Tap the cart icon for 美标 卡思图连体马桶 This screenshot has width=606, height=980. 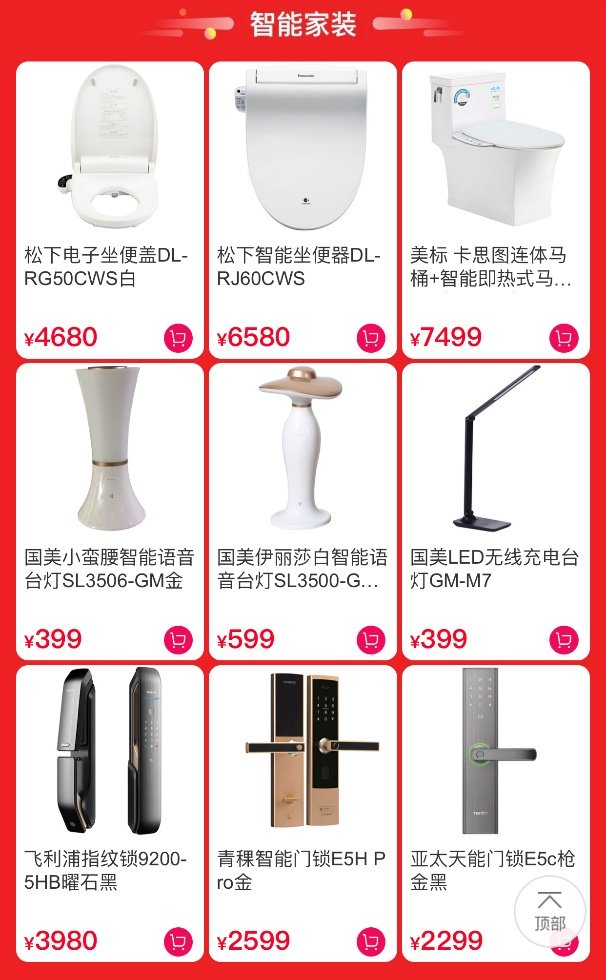click(x=564, y=338)
